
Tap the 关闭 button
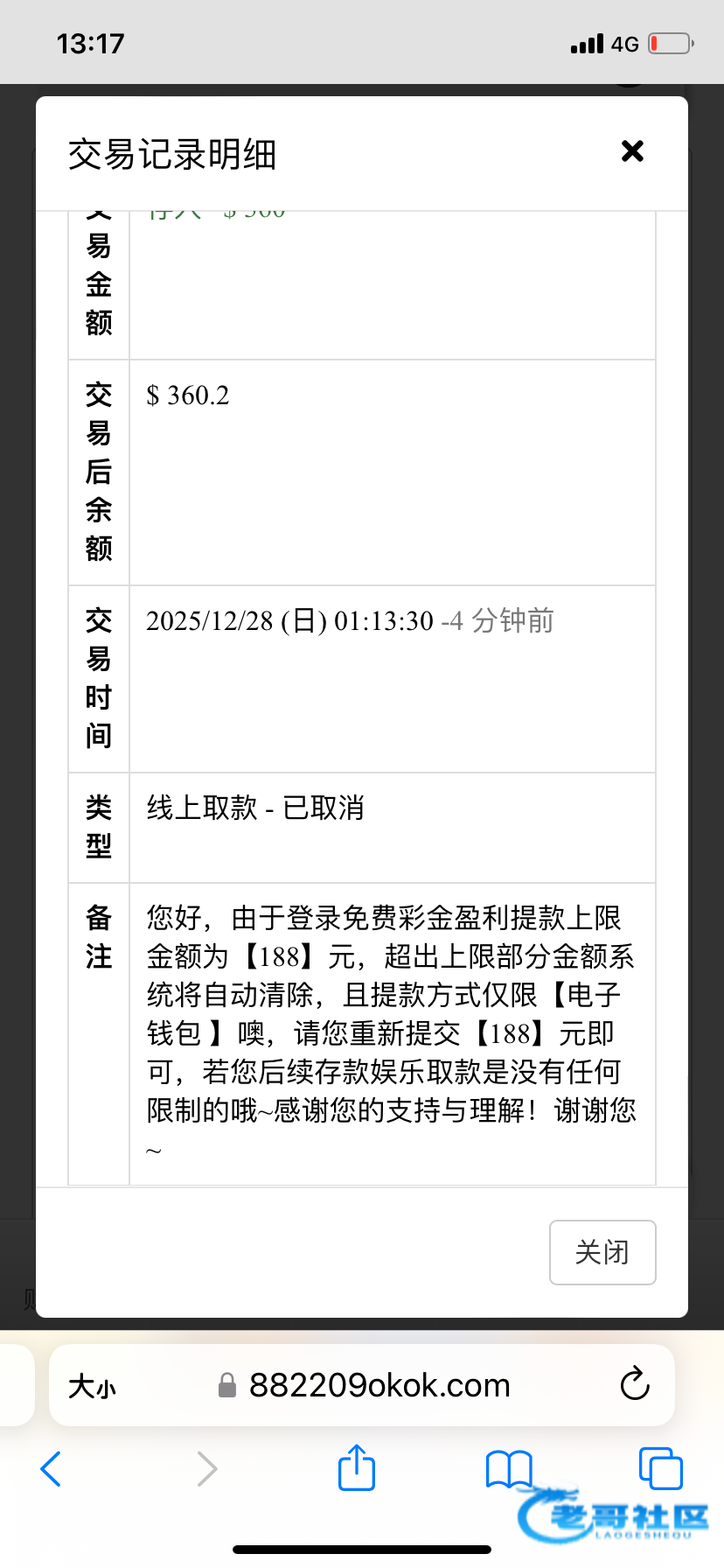602,1252
